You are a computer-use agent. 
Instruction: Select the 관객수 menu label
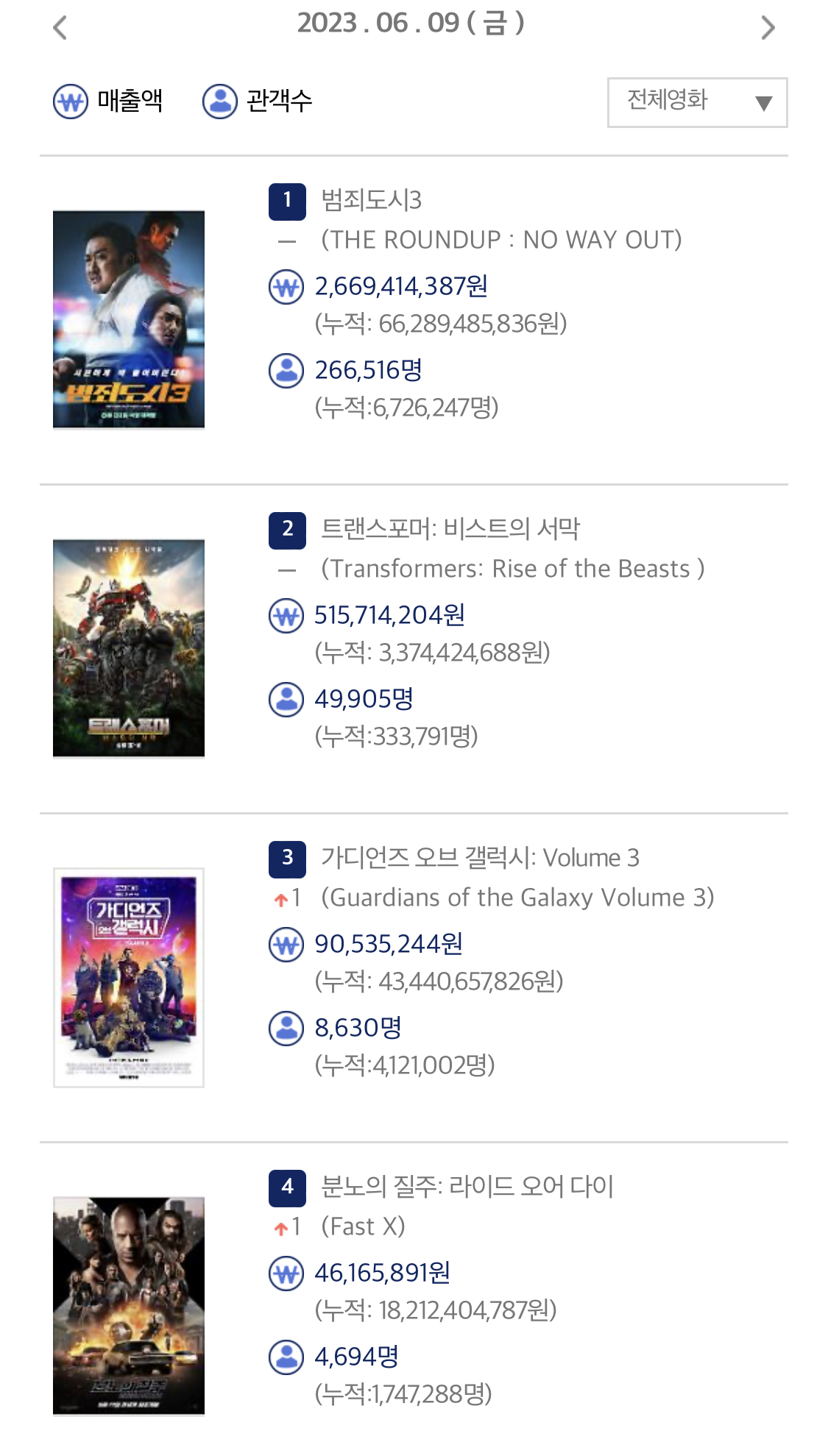tap(278, 103)
